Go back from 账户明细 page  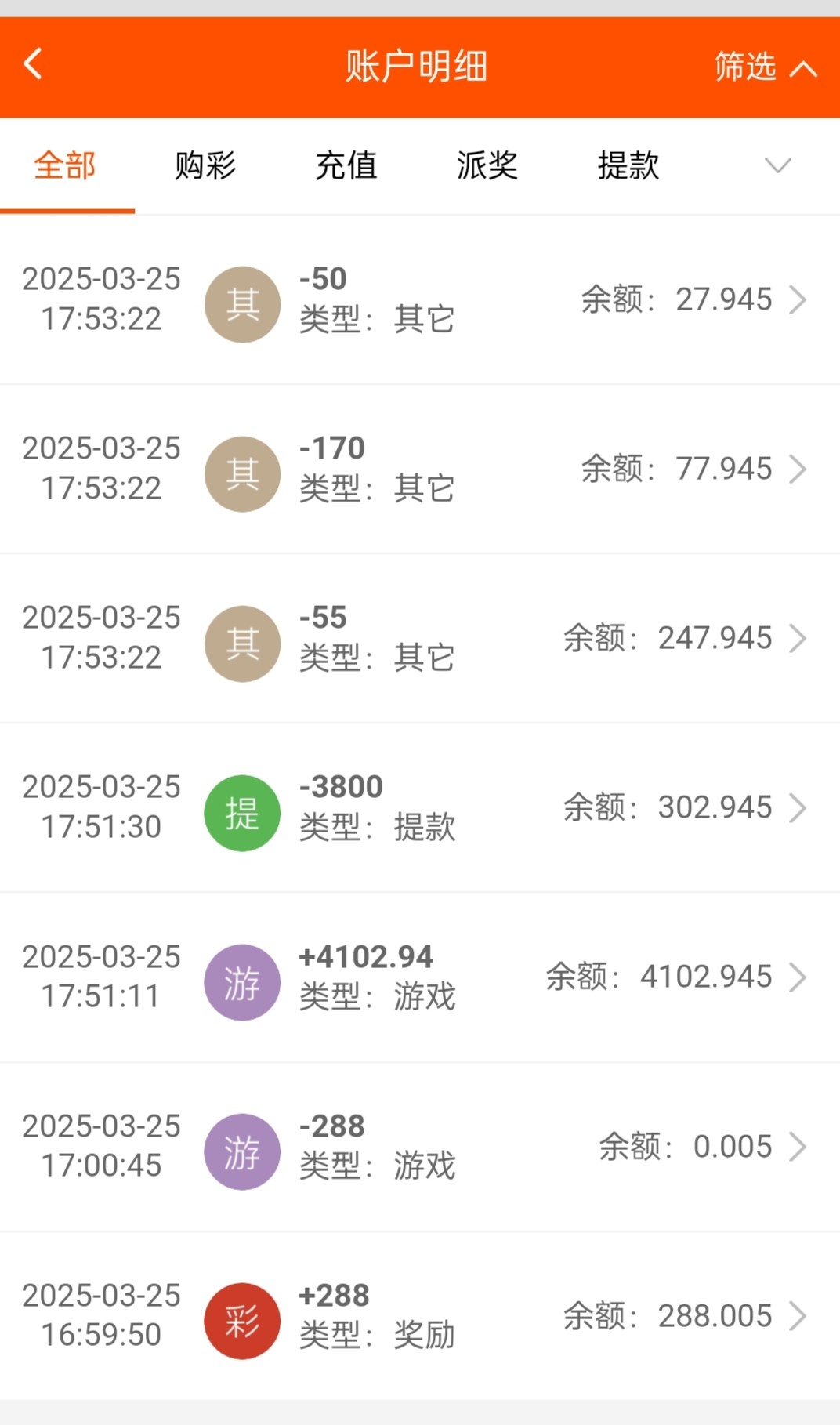tap(33, 64)
